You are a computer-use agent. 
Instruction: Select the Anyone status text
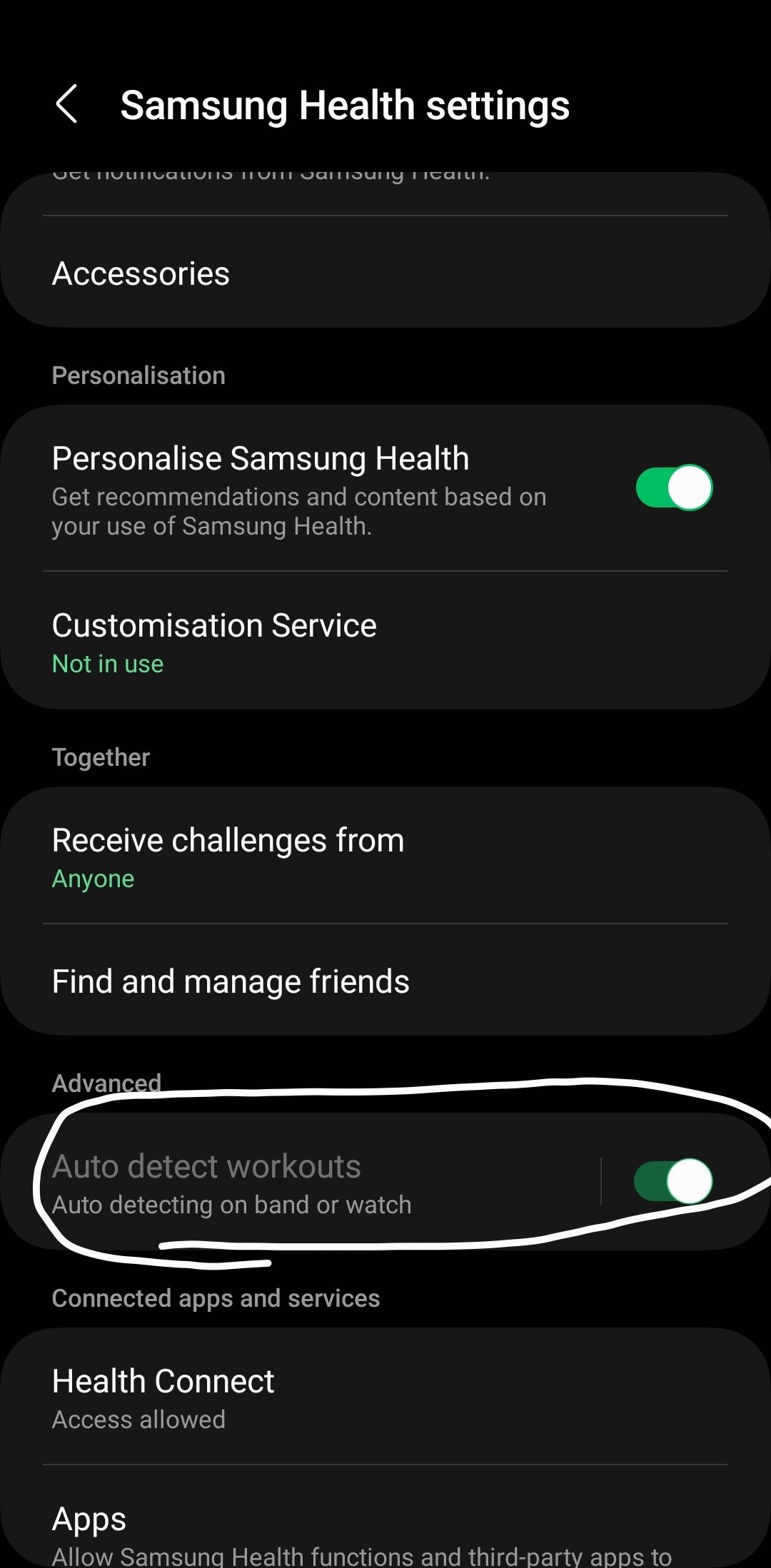point(93,879)
